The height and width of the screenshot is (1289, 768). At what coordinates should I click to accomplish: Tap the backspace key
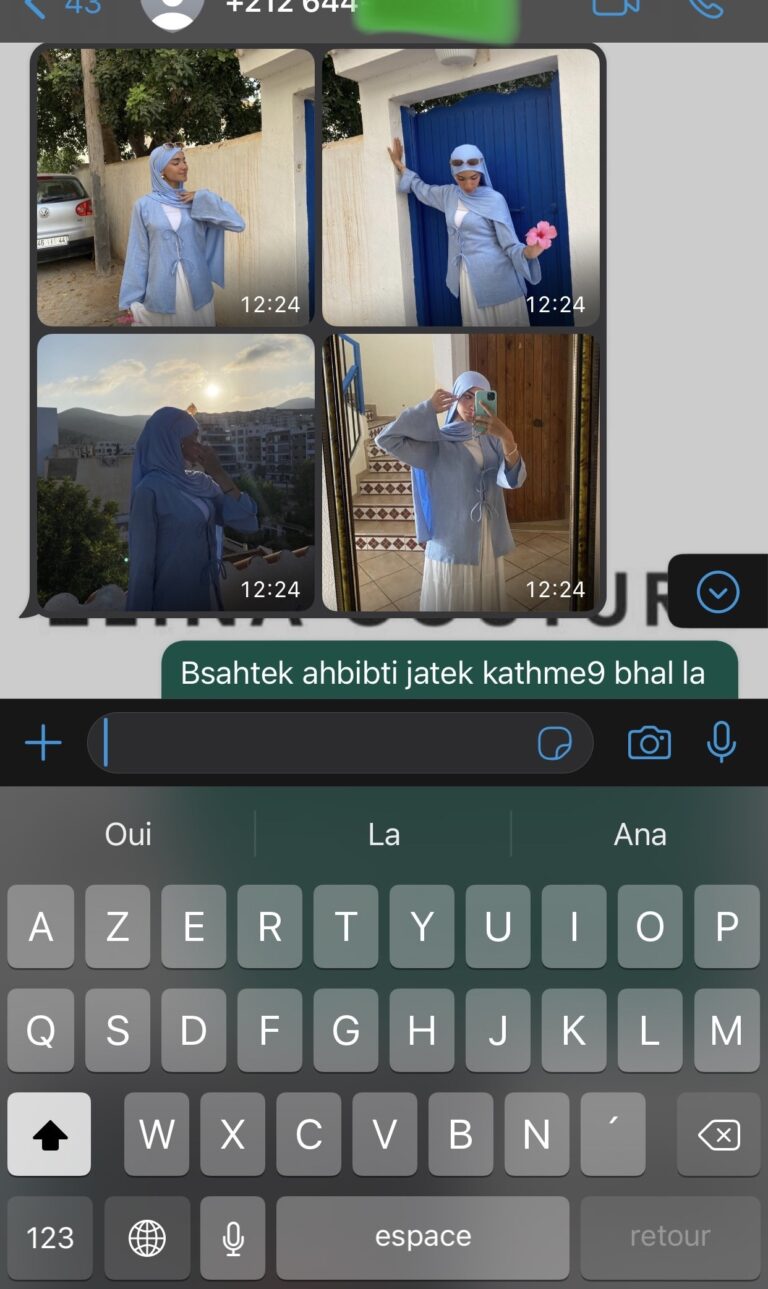pyautogui.click(x=718, y=1134)
